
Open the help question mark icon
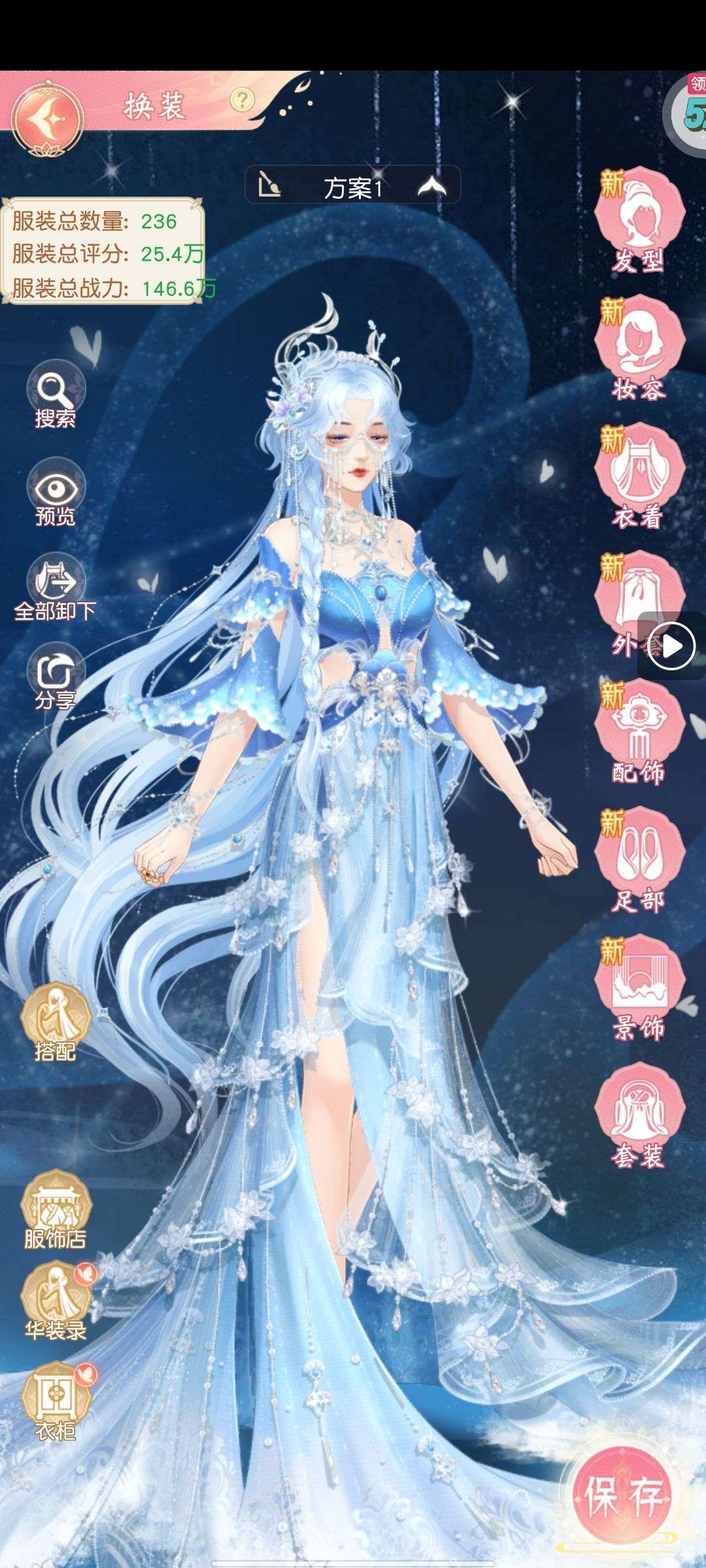(x=242, y=100)
